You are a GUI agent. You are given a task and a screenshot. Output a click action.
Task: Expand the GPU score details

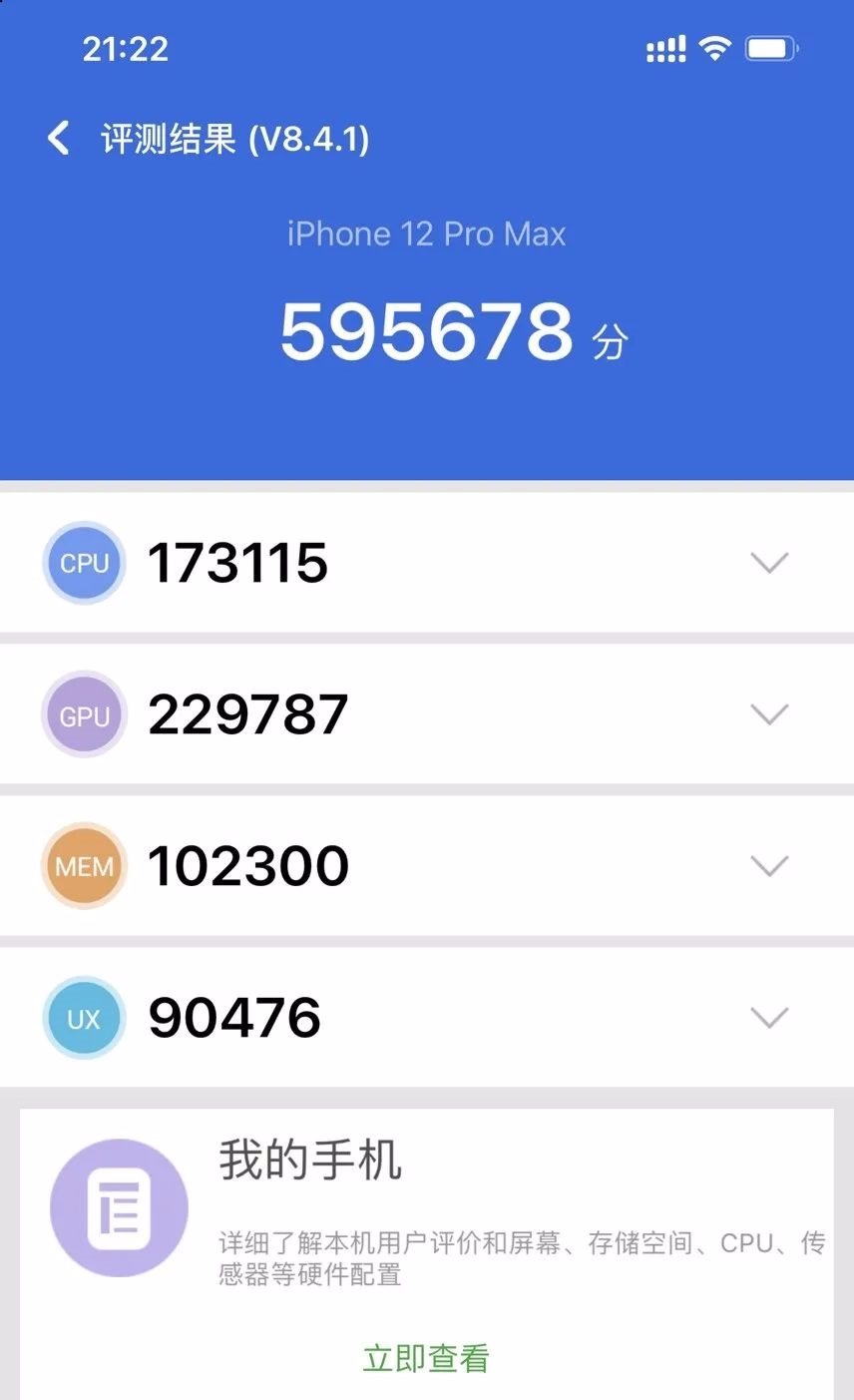[x=768, y=714]
